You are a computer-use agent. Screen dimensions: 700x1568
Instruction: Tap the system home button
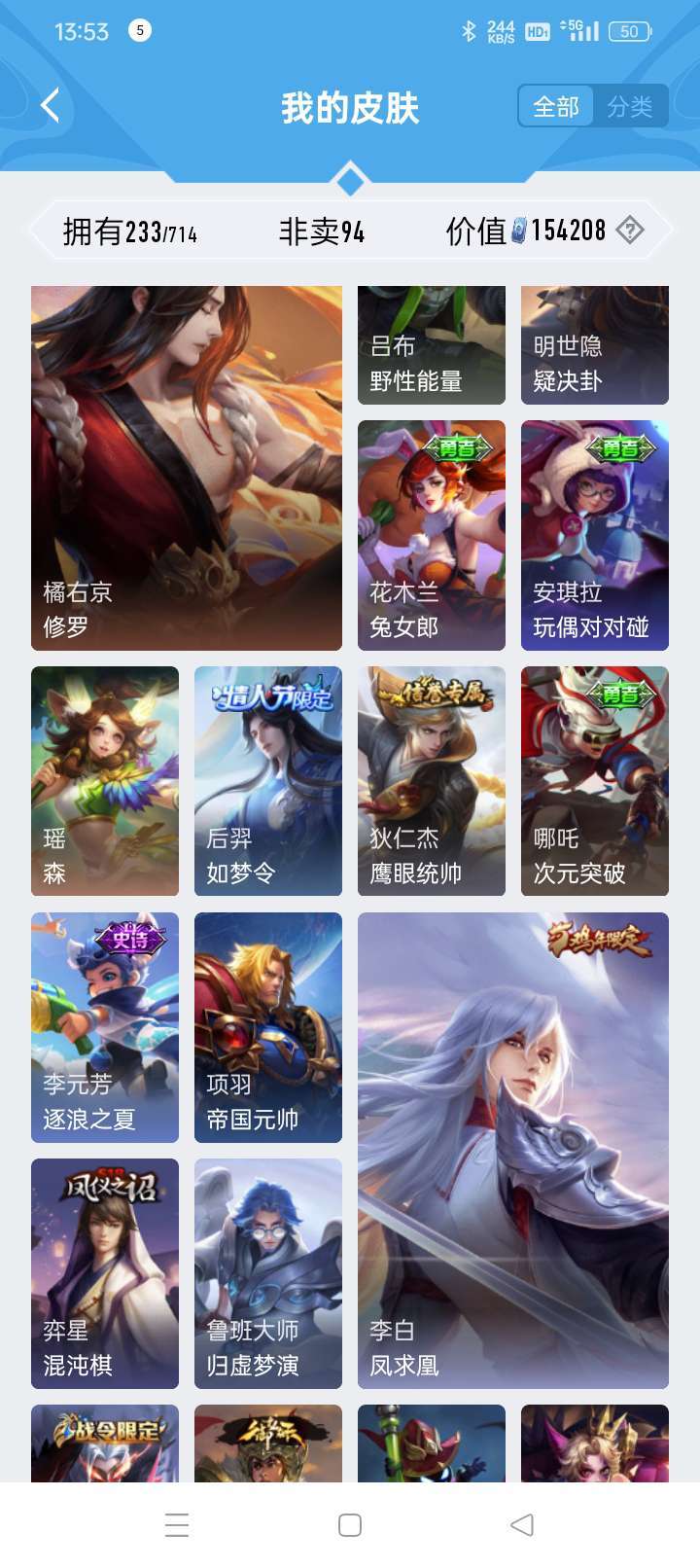pos(350,1524)
